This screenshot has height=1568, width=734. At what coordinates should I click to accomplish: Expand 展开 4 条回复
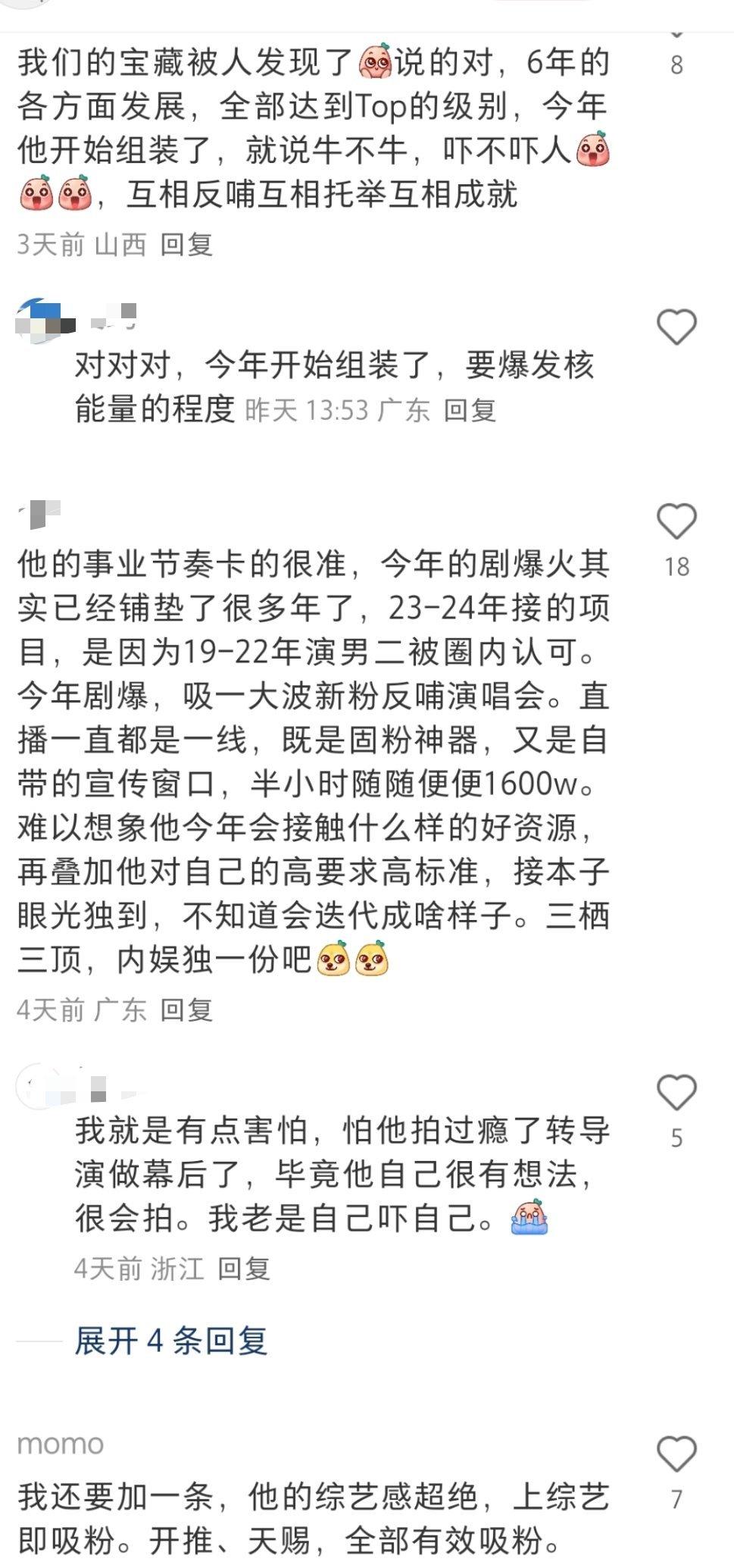[x=170, y=1341]
